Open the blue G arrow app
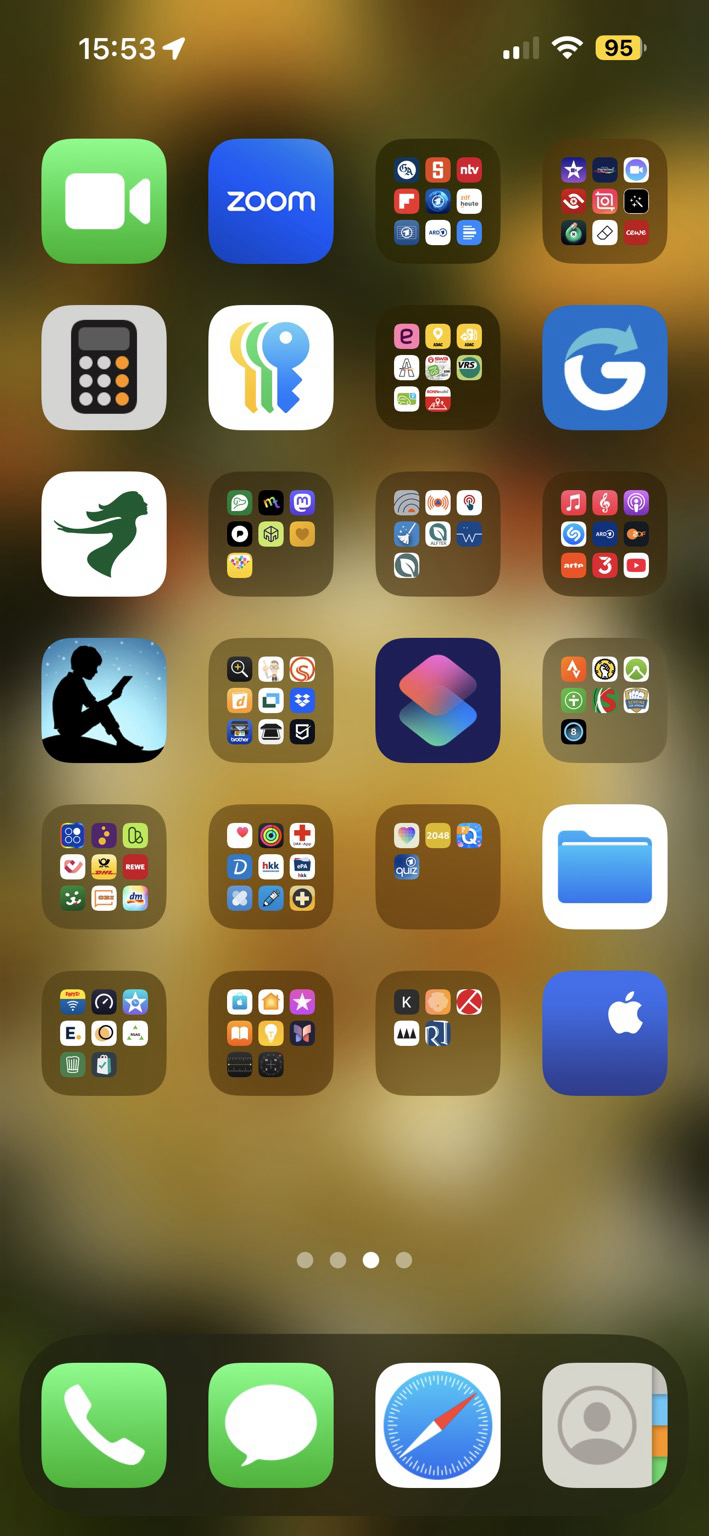 click(x=605, y=368)
